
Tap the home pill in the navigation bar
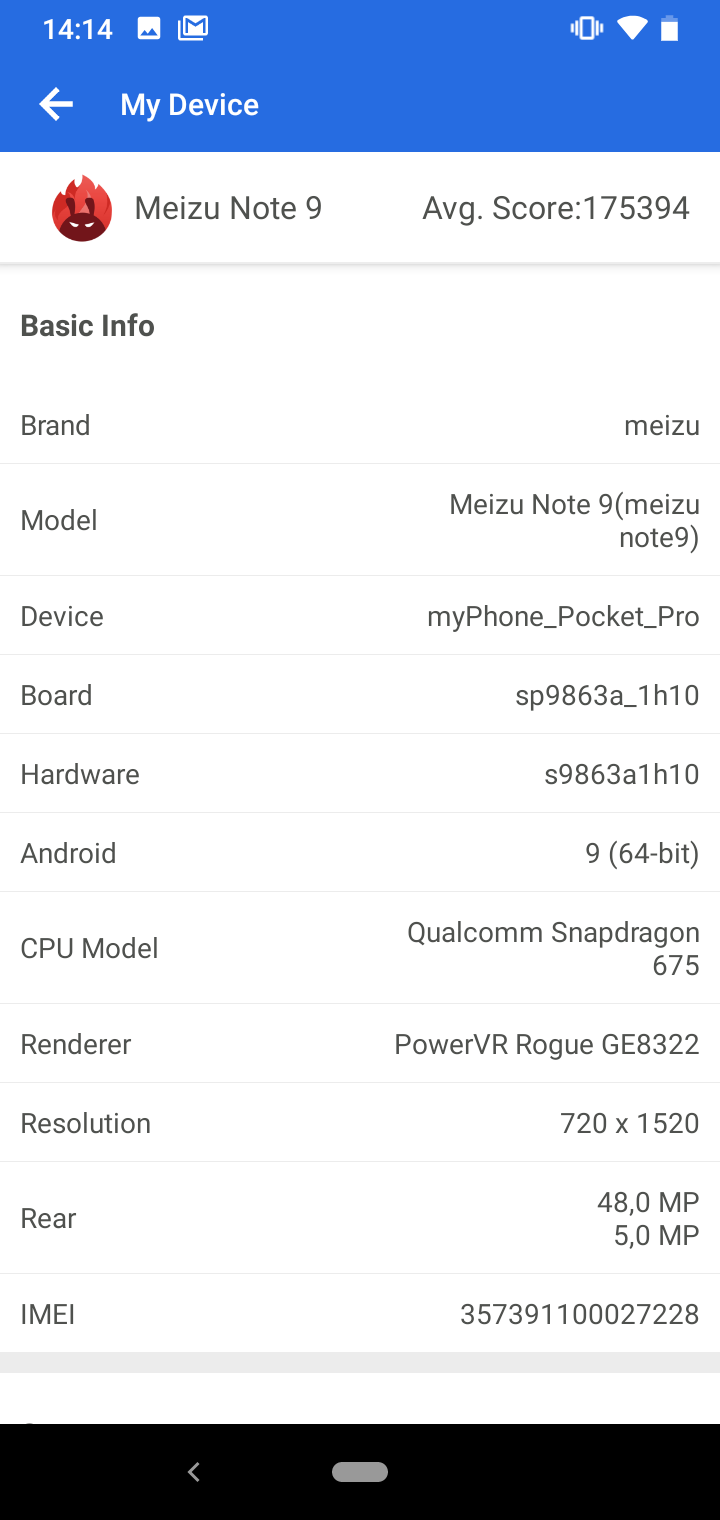pyautogui.click(x=360, y=1472)
